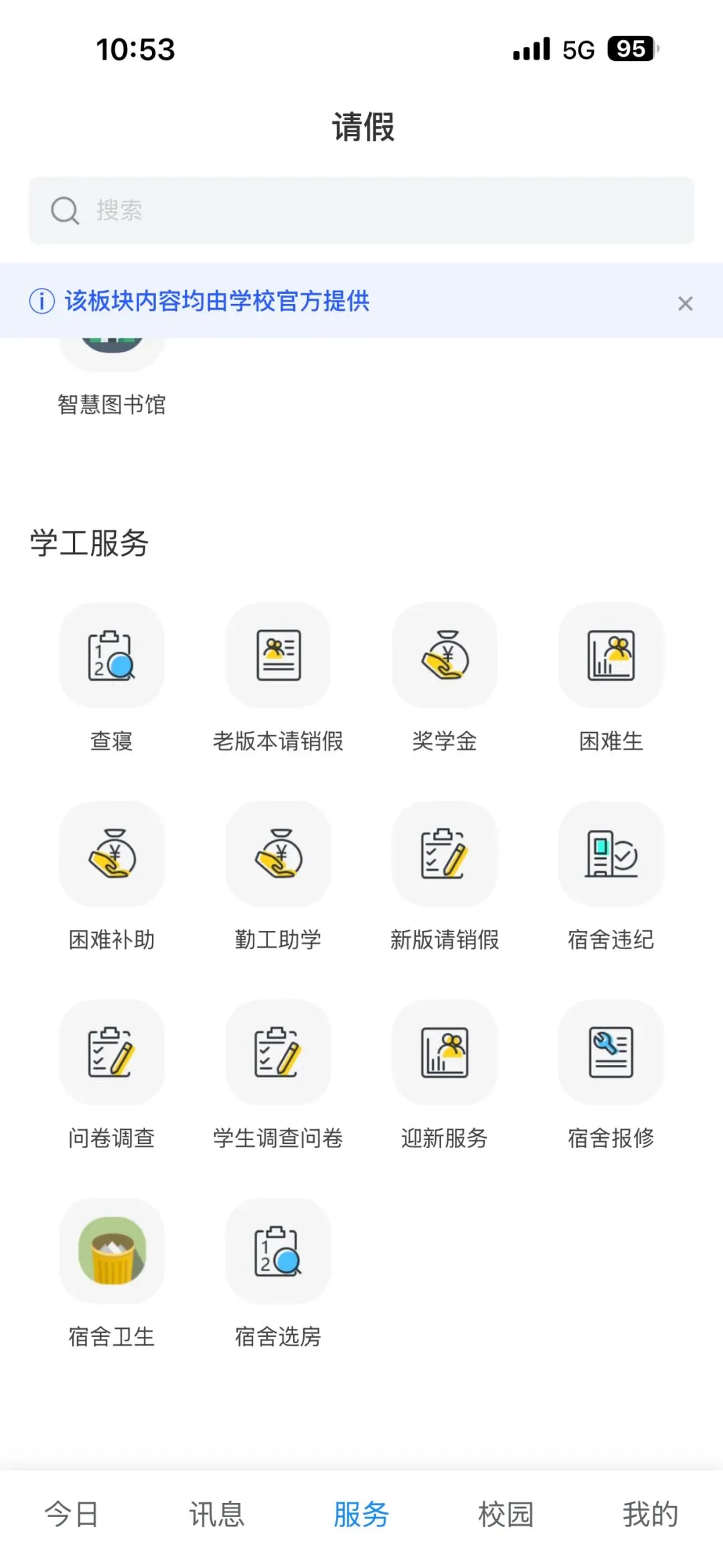Switch to the 今日 tab
Image resolution: width=723 pixels, height=1568 pixels.
tap(72, 1514)
